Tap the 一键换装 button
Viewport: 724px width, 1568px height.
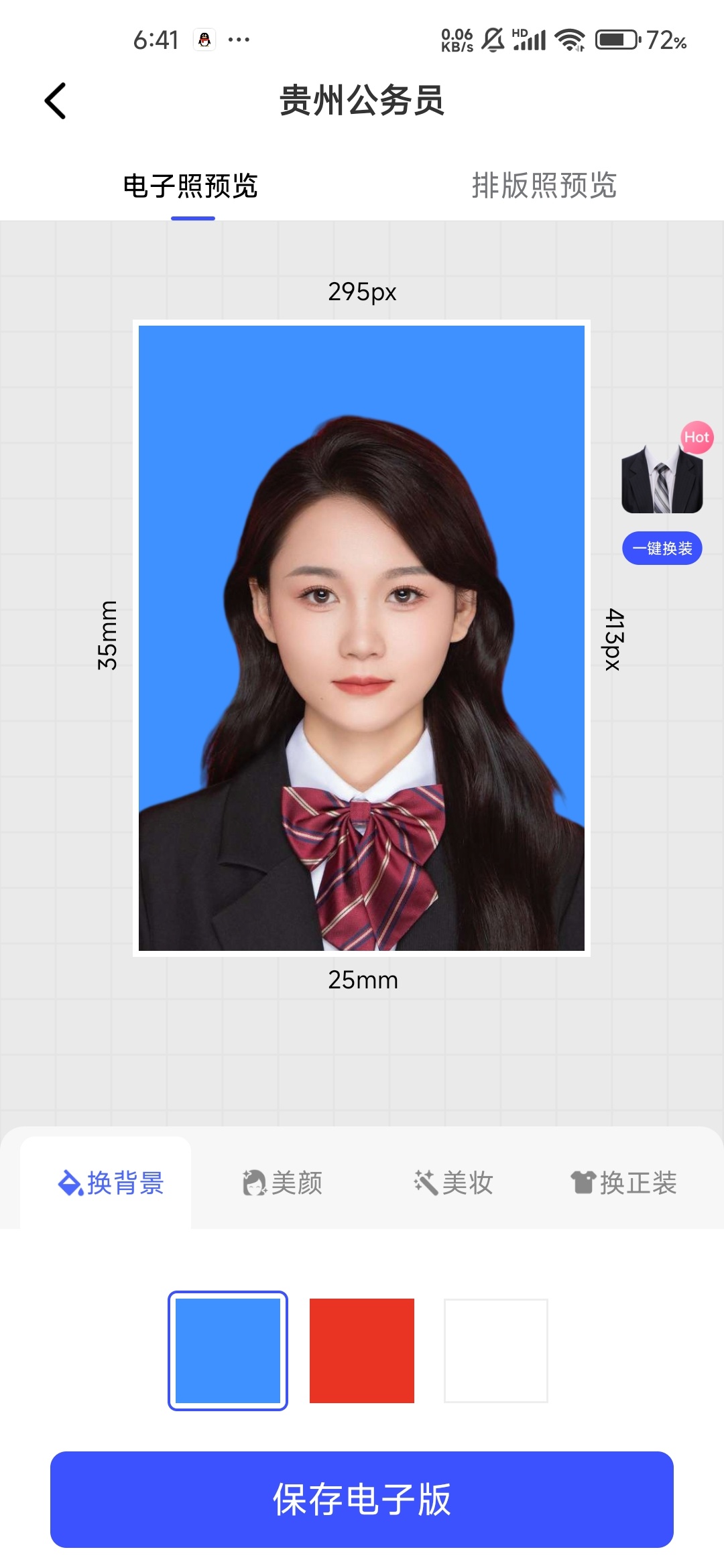pos(662,548)
